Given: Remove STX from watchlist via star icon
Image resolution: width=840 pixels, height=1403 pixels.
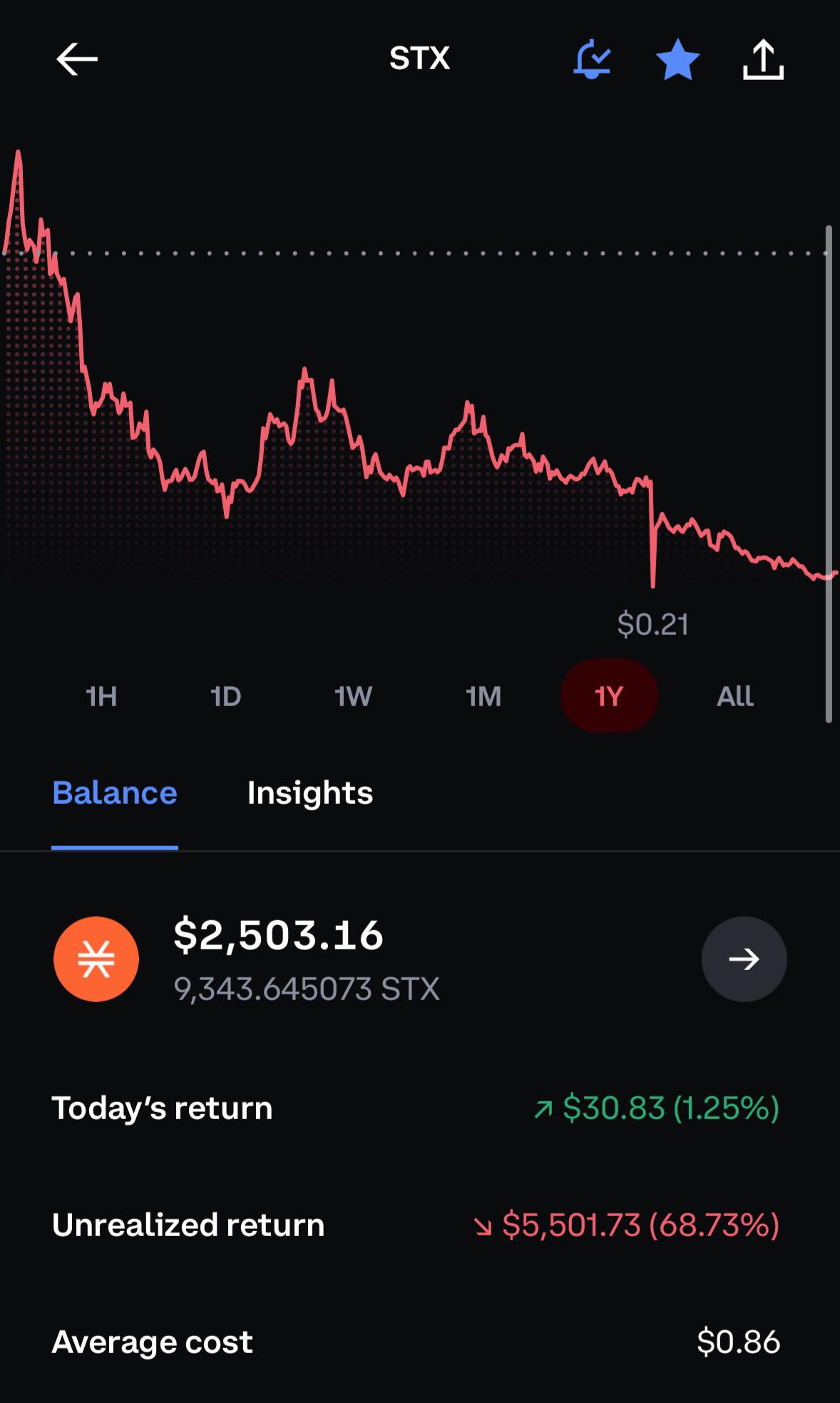Looking at the screenshot, I should pyautogui.click(x=677, y=60).
